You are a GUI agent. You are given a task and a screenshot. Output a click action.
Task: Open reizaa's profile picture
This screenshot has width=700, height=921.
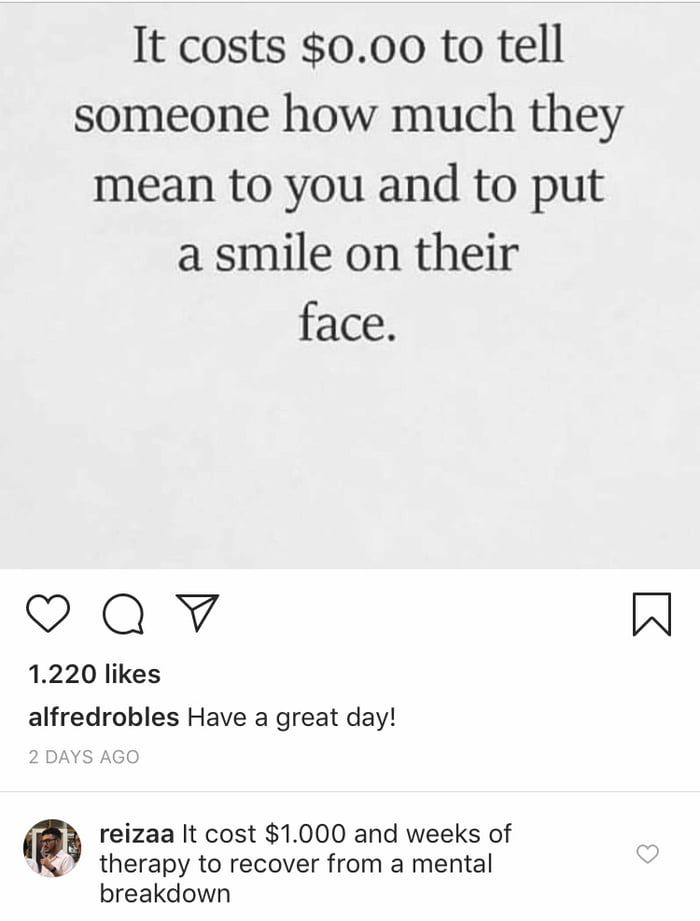[52, 849]
